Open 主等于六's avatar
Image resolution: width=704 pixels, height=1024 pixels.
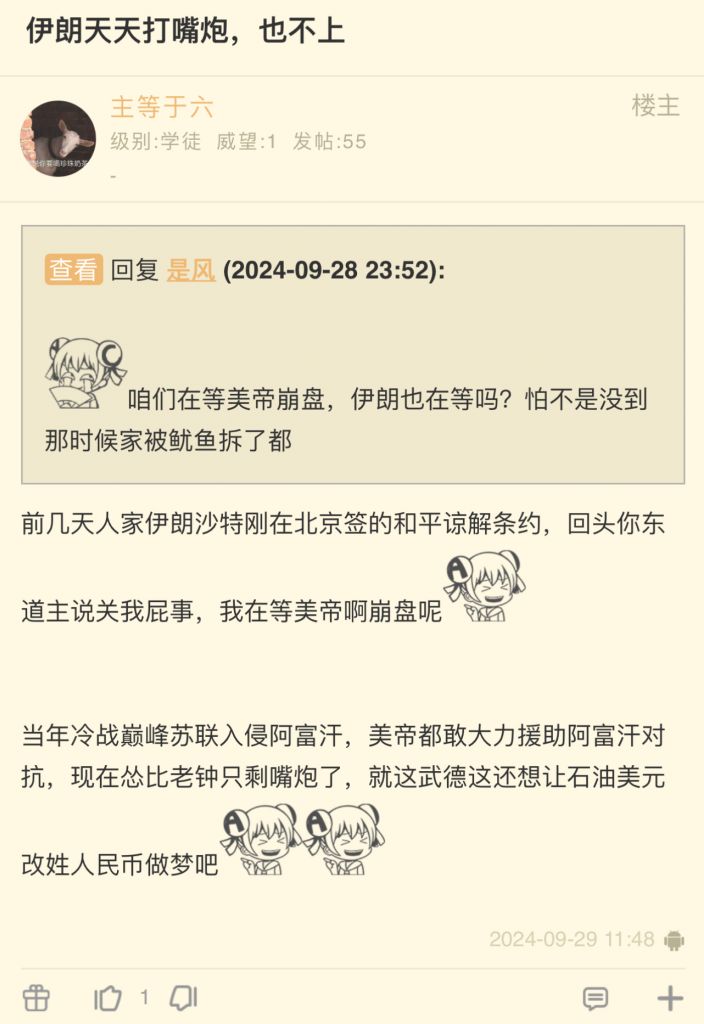point(58,139)
